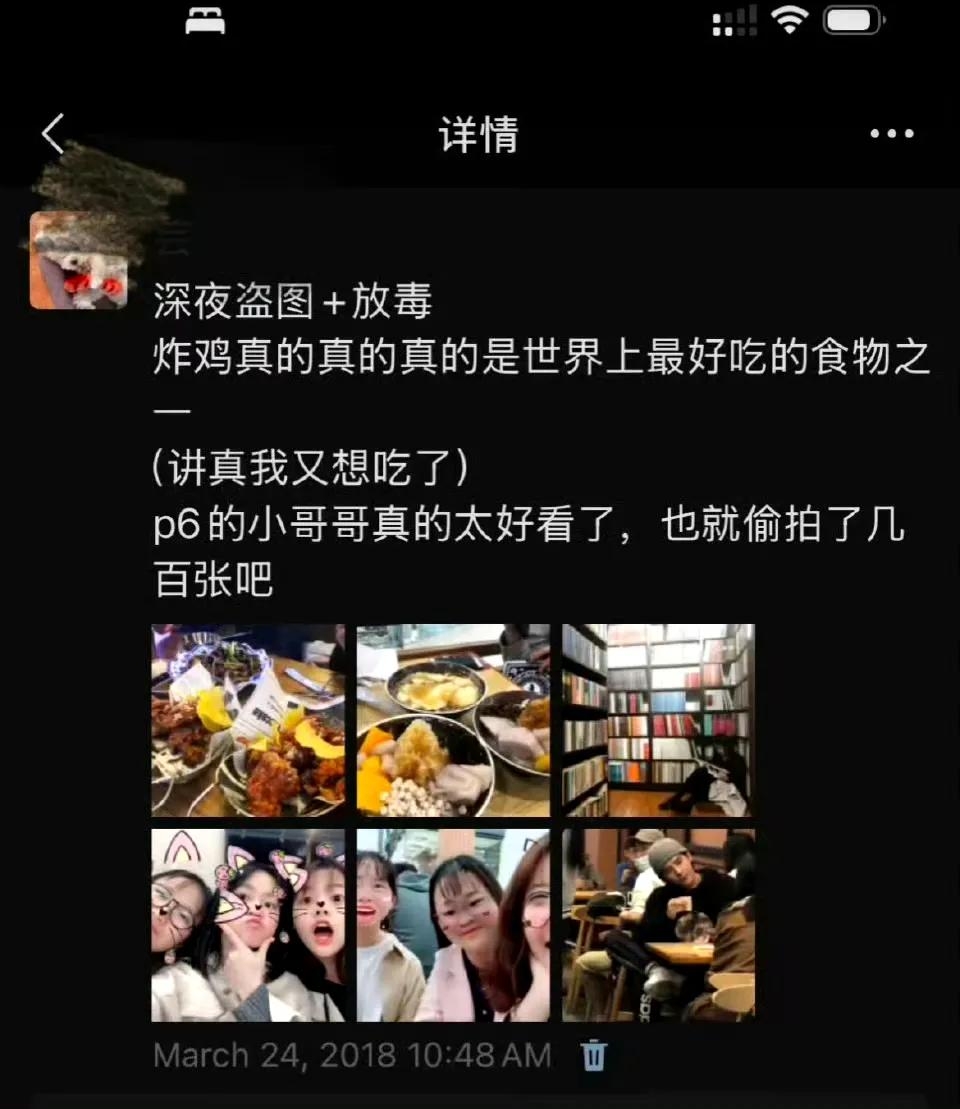Open the three-dot overflow menu

(x=891, y=134)
